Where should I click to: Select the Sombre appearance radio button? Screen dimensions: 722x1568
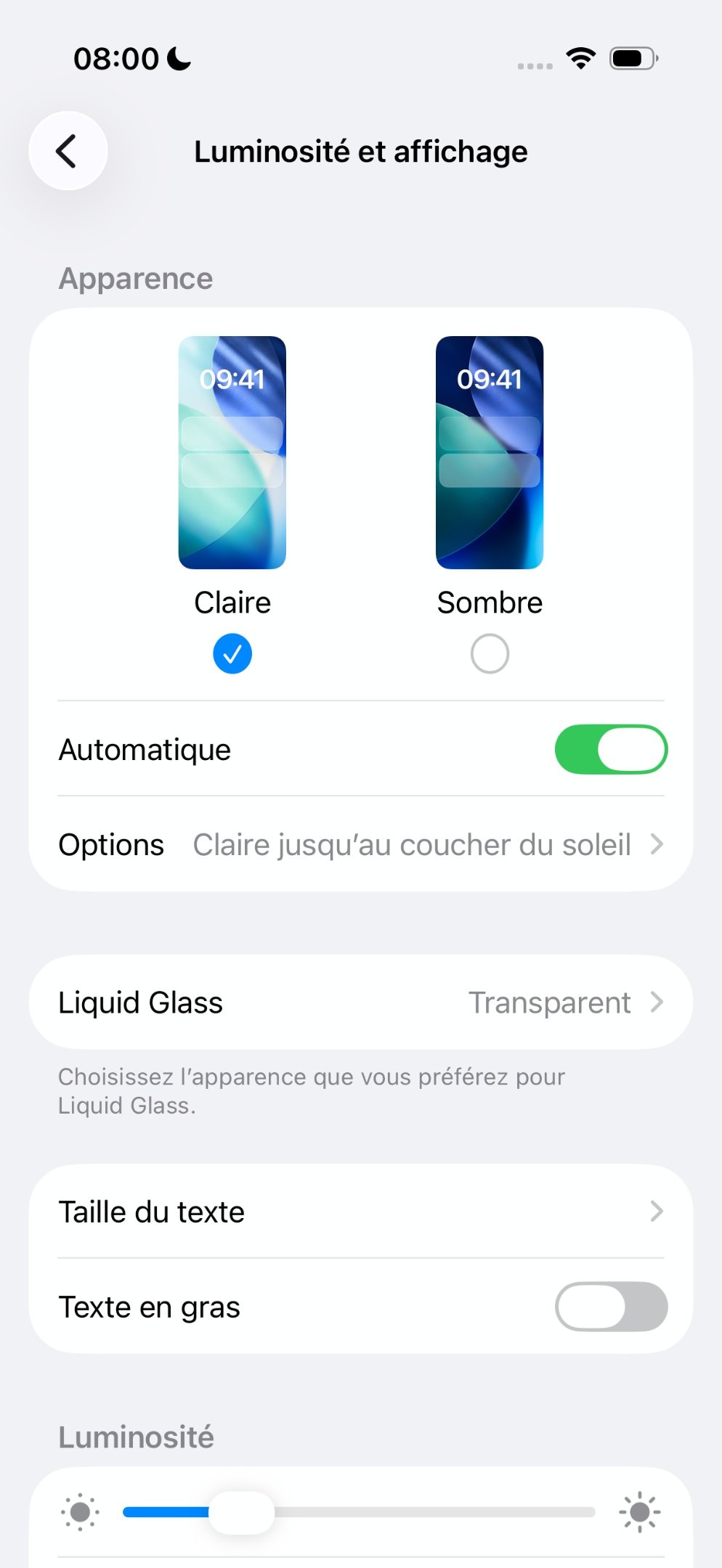(x=490, y=653)
